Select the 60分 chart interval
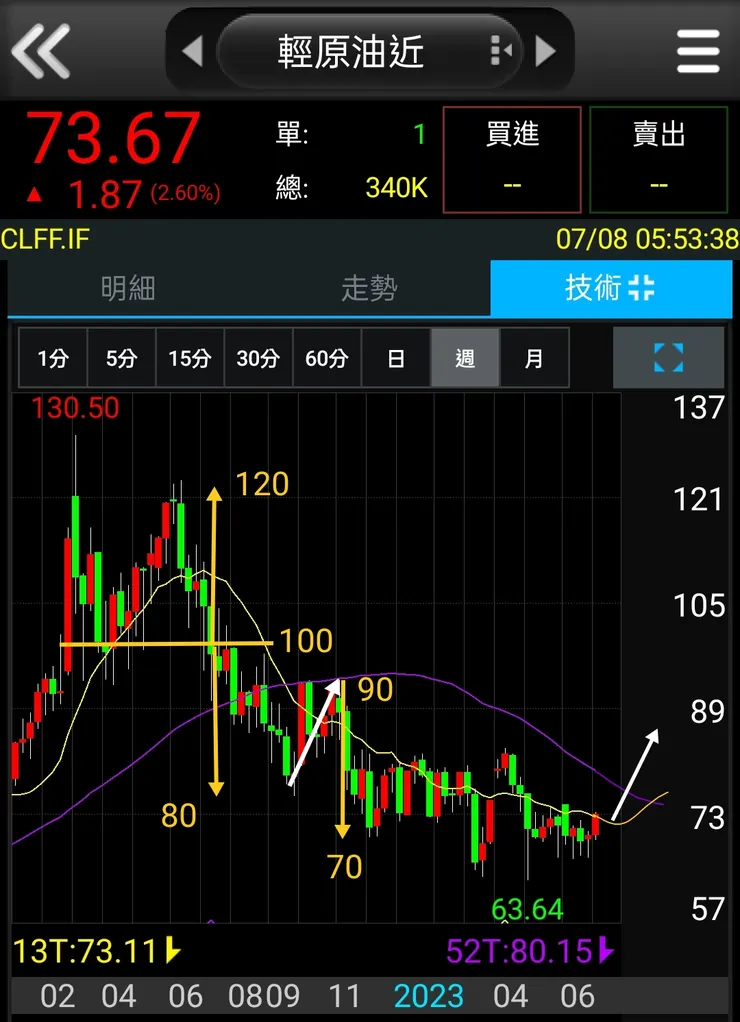The height and width of the screenshot is (1022, 740). click(x=327, y=358)
